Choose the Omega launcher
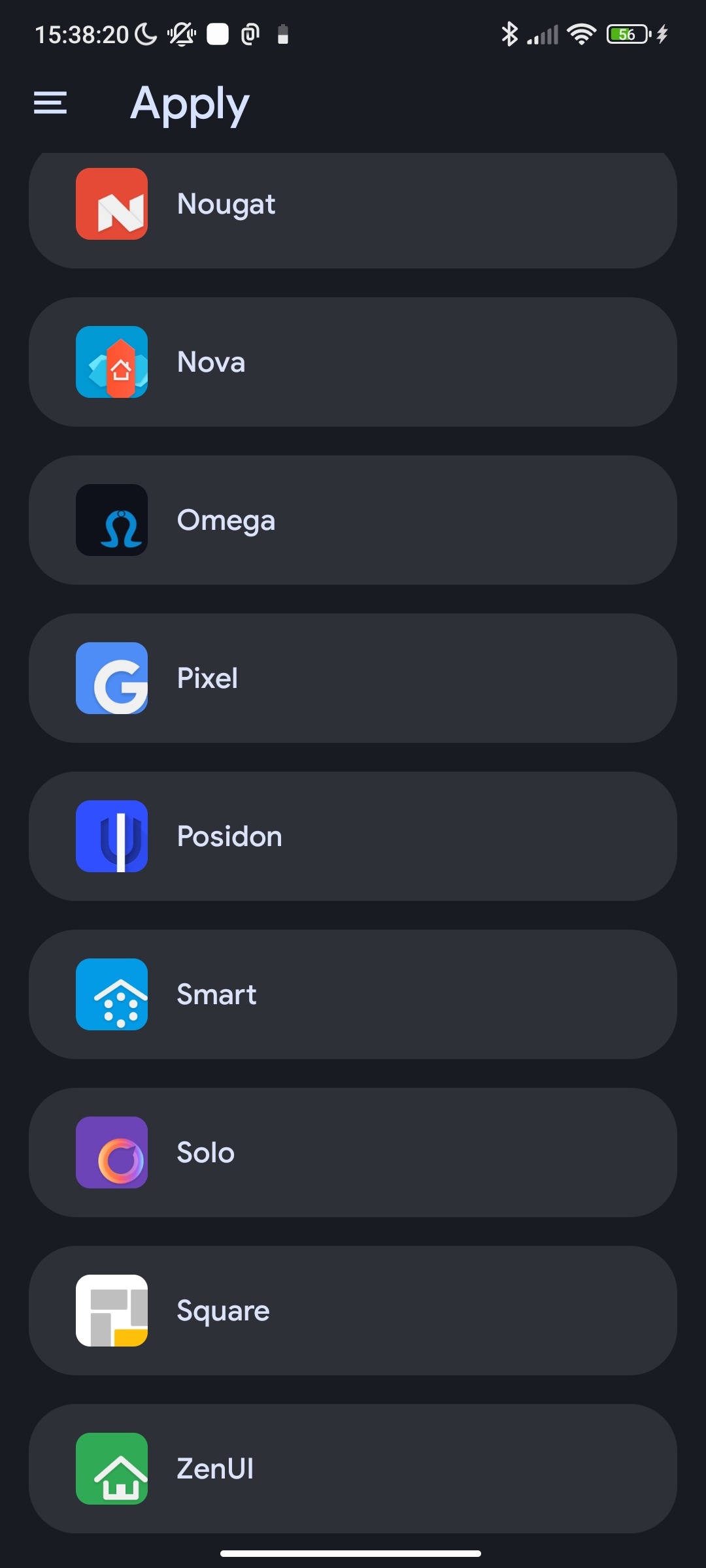 click(353, 520)
